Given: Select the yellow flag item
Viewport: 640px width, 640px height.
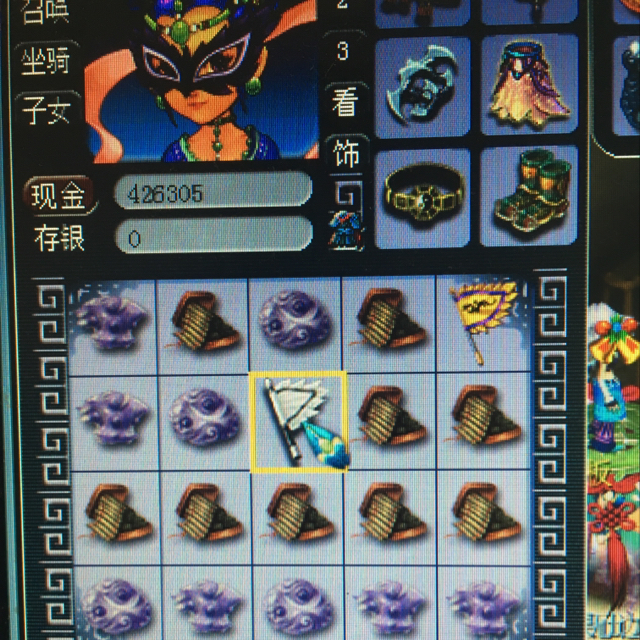Looking at the screenshot, I should coord(481,320).
